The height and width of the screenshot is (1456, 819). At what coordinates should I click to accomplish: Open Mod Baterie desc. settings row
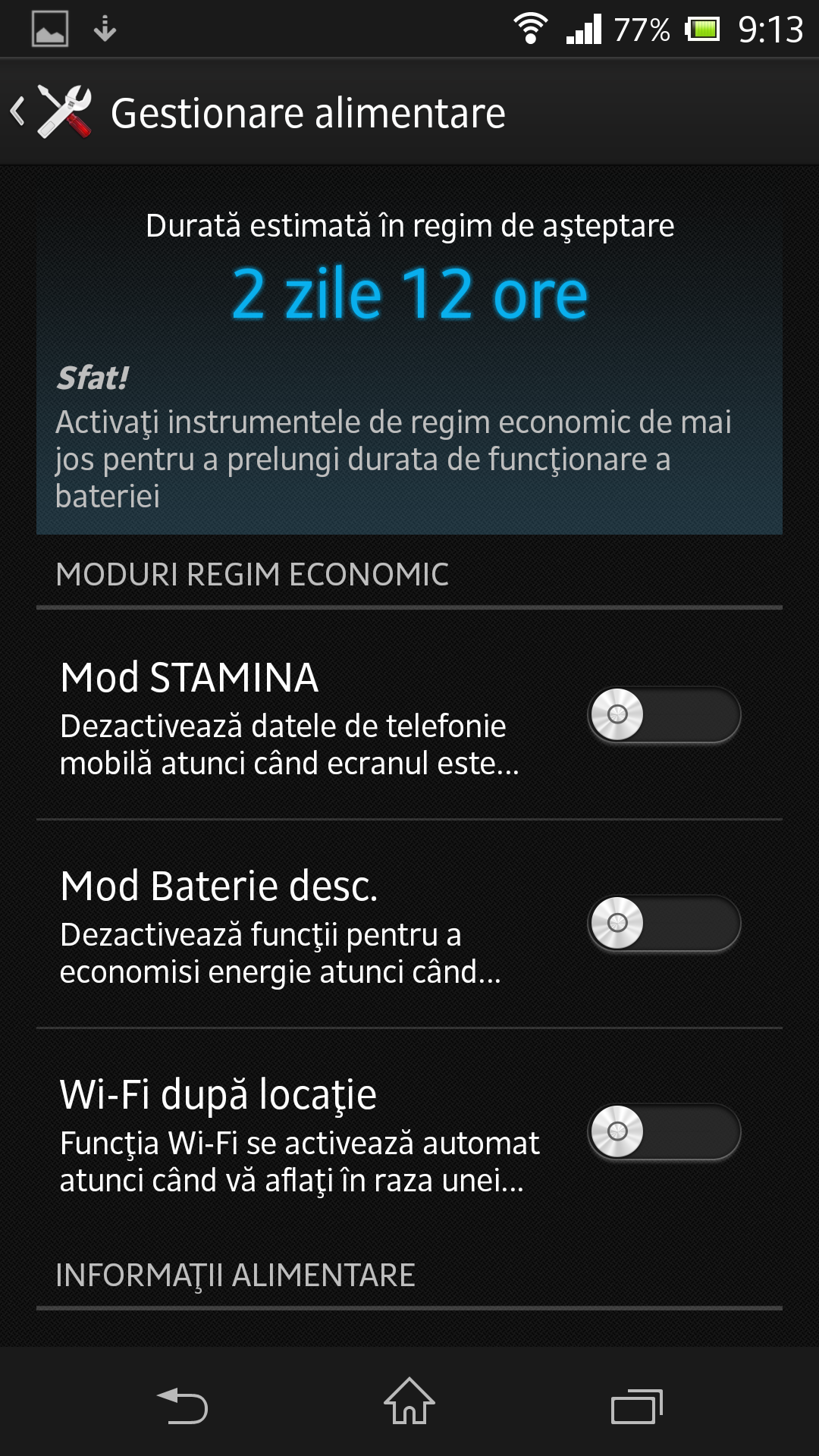point(288,925)
